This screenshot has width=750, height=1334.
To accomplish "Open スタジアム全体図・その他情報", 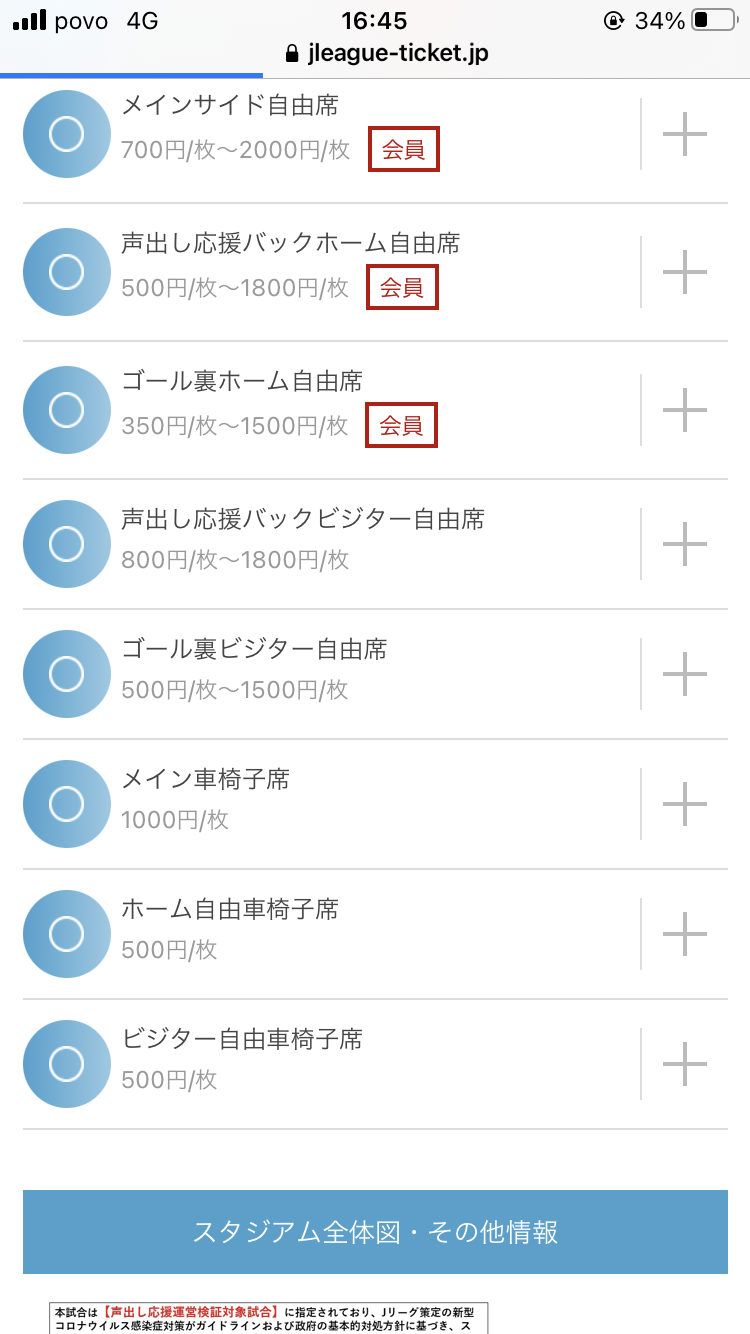I will pos(375,1232).
